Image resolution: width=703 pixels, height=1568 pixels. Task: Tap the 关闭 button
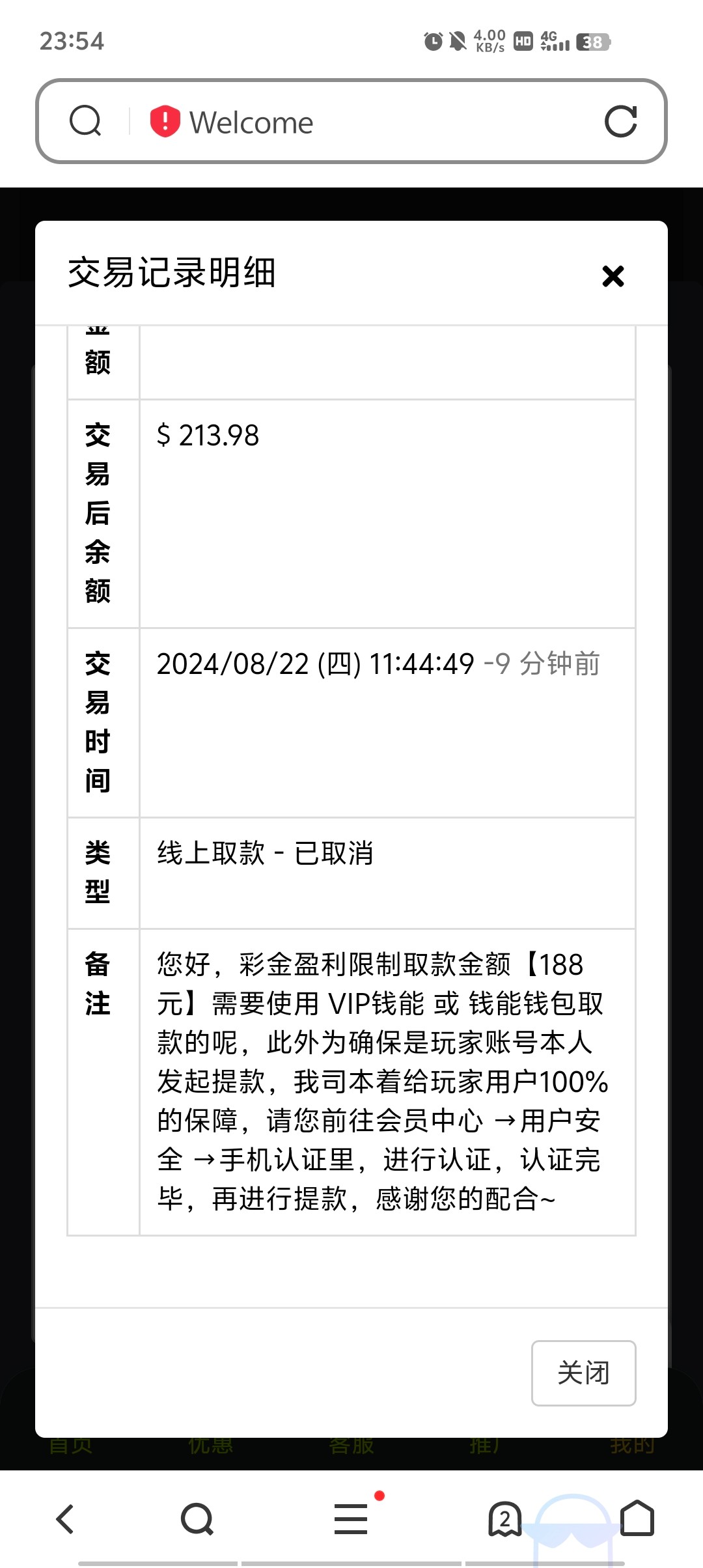coord(583,1373)
